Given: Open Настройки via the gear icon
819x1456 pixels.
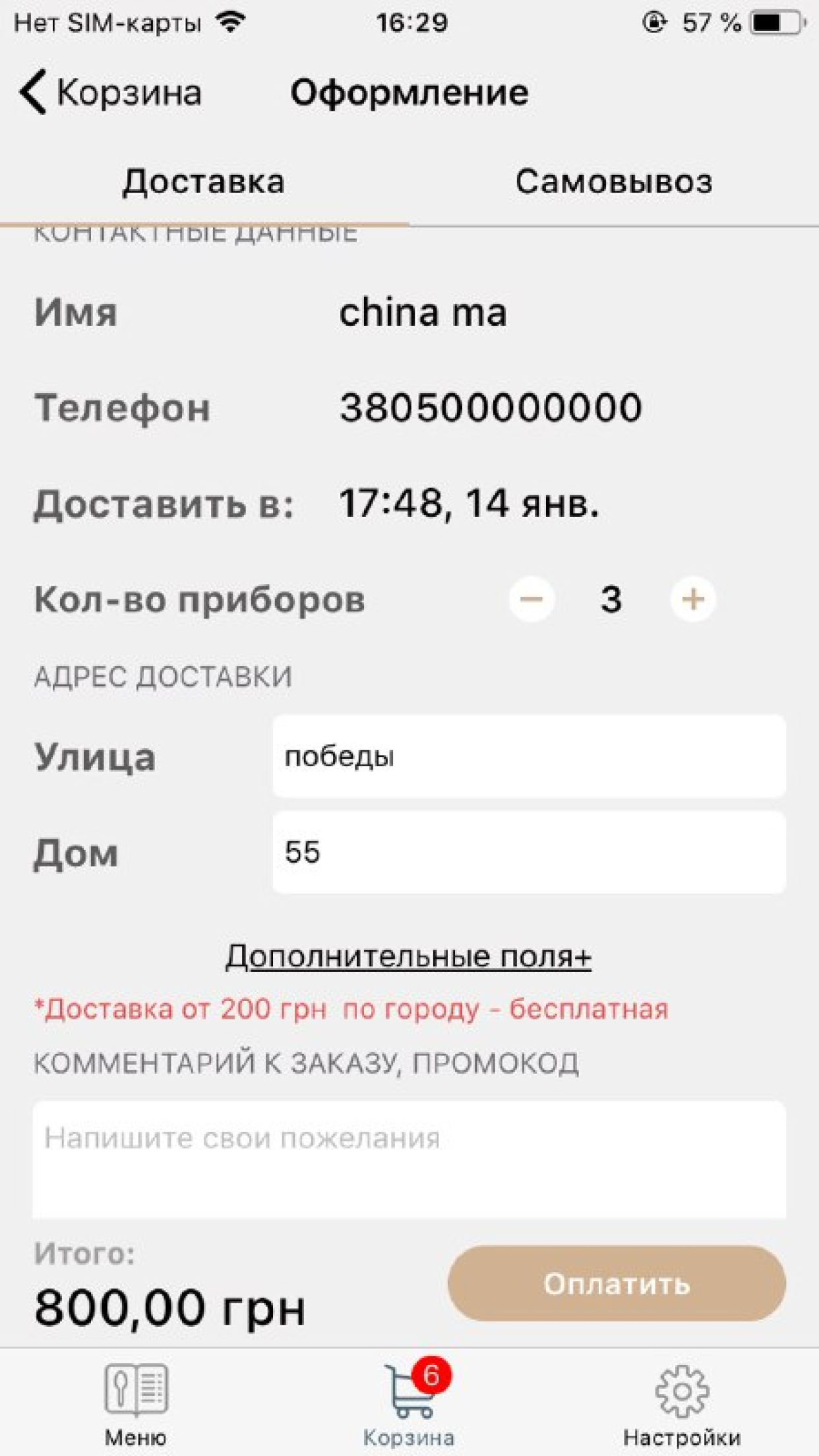Looking at the screenshot, I should (x=682, y=1391).
